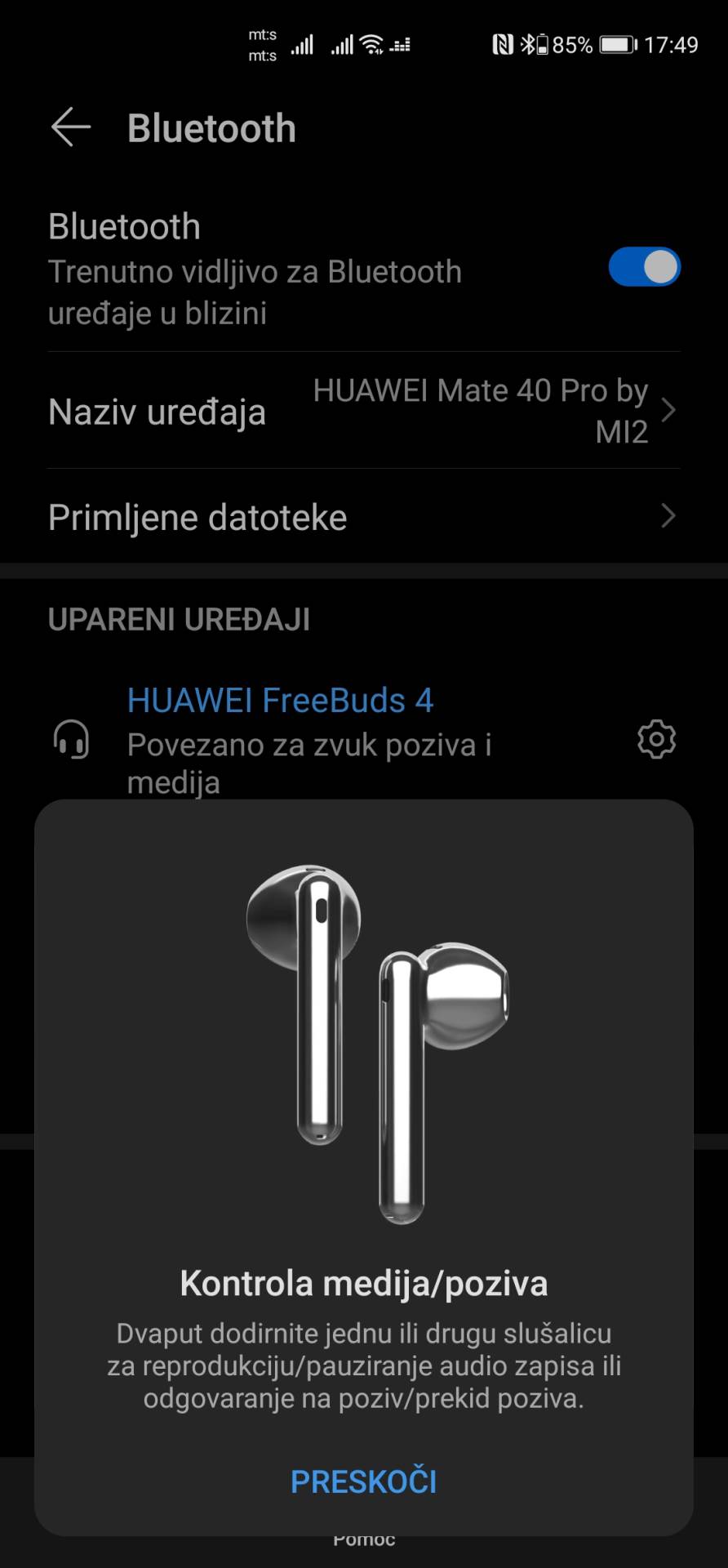Open Pomoć at the bottom
728x1568 pixels.
364,1539
